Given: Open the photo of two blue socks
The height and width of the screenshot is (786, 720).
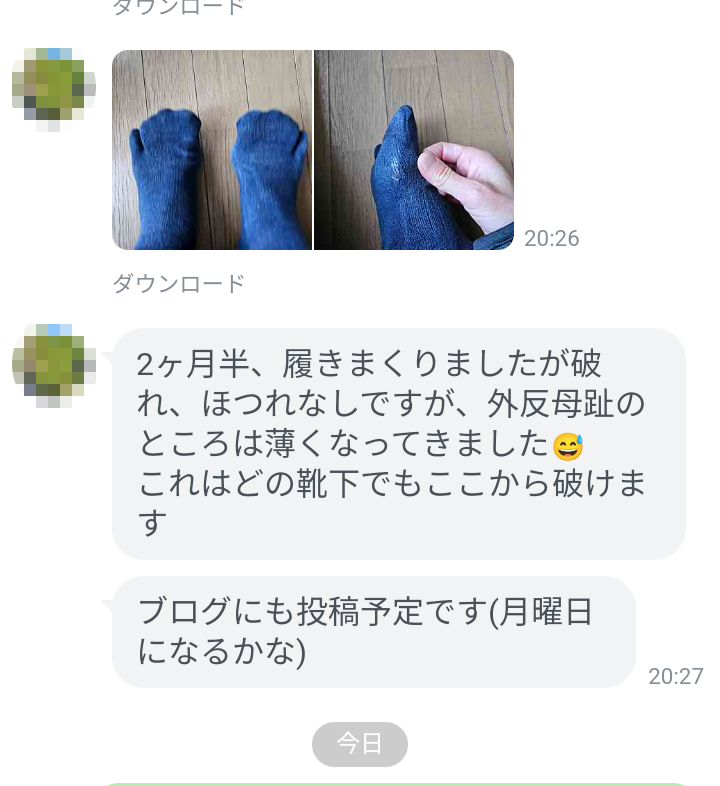Looking at the screenshot, I should click(212, 150).
